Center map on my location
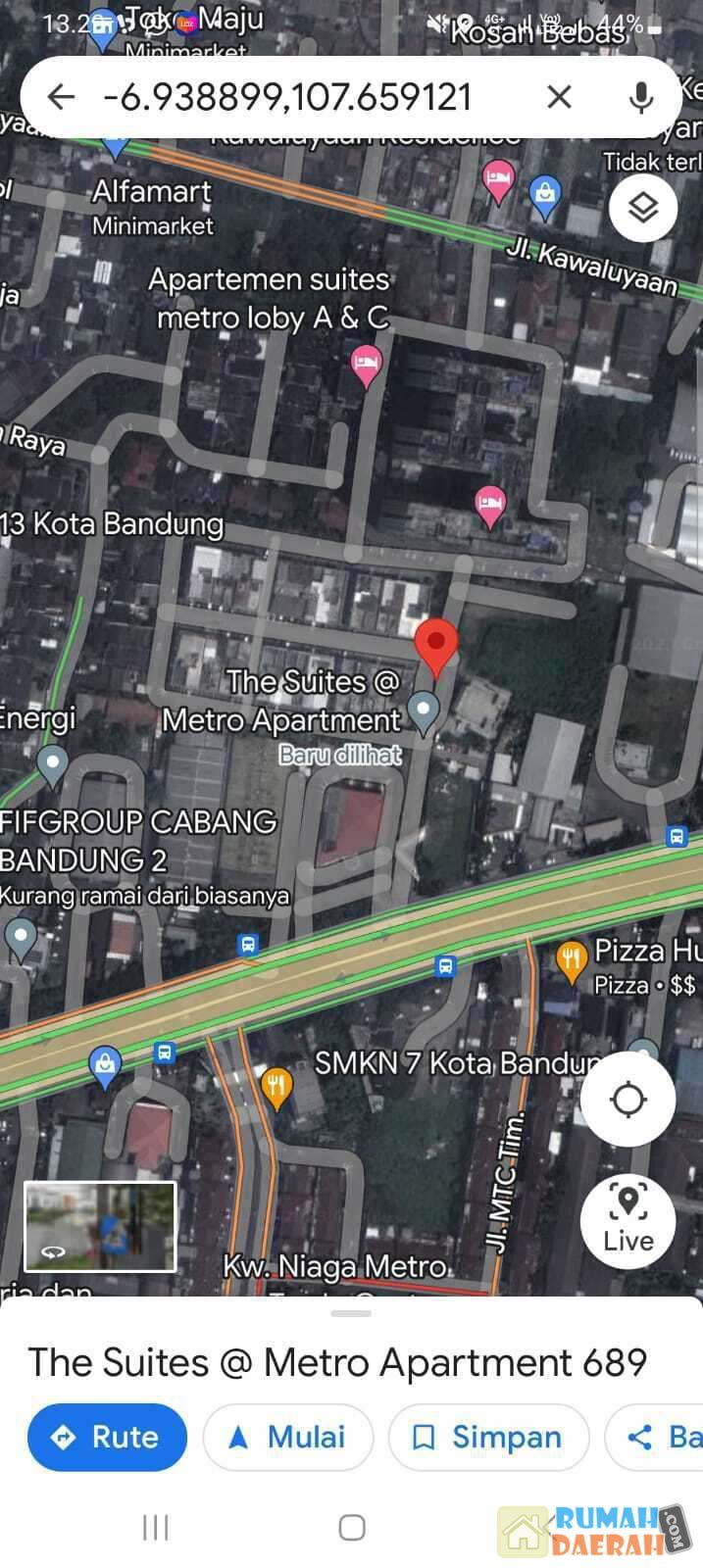 click(x=628, y=1099)
